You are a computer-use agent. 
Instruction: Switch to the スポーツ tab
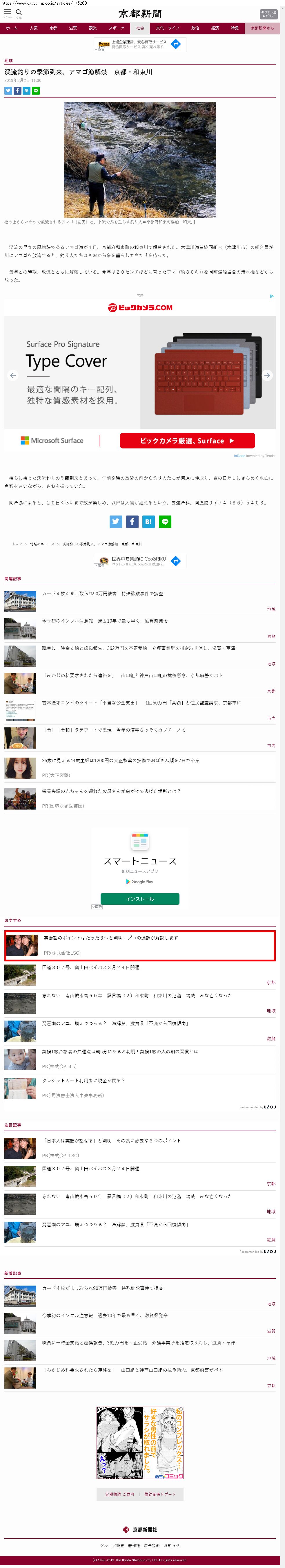click(x=116, y=28)
